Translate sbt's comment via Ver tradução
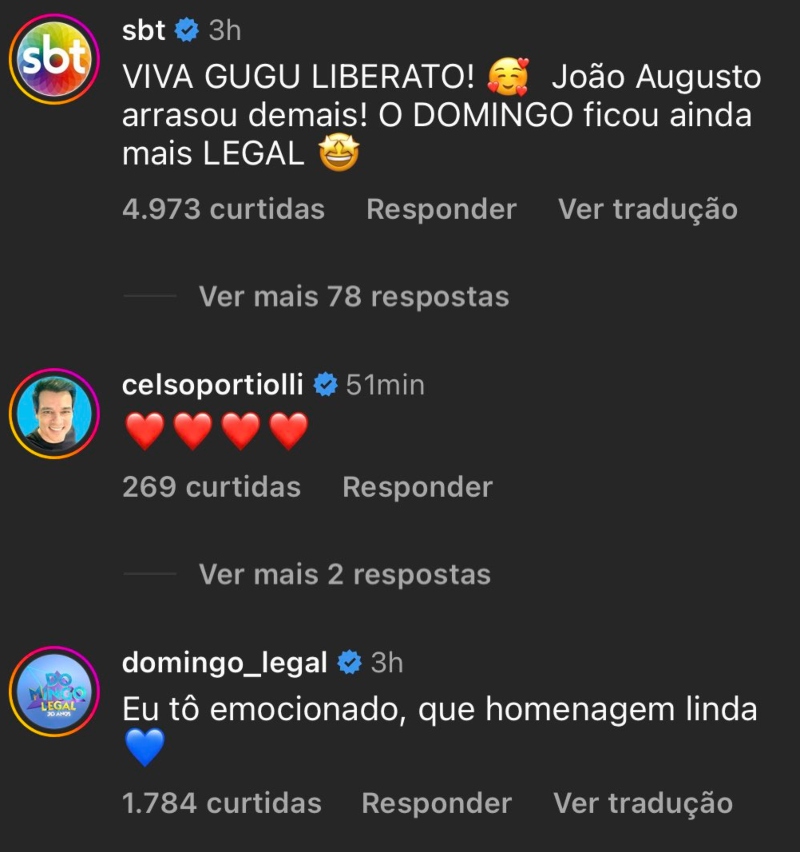Viewport: 800px width, 852px height. coord(647,209)
